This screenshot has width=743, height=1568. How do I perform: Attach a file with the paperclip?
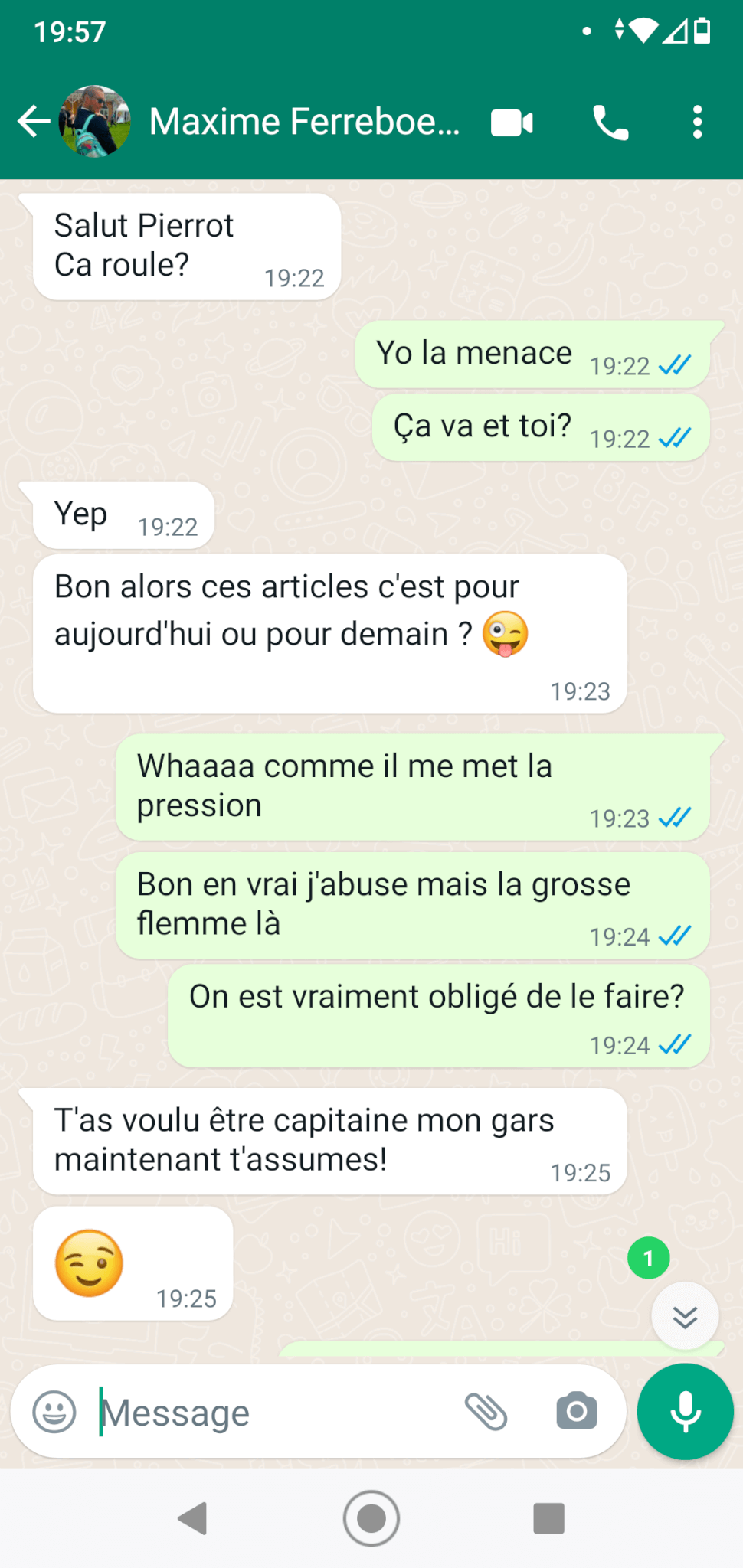click(486, 1411)
